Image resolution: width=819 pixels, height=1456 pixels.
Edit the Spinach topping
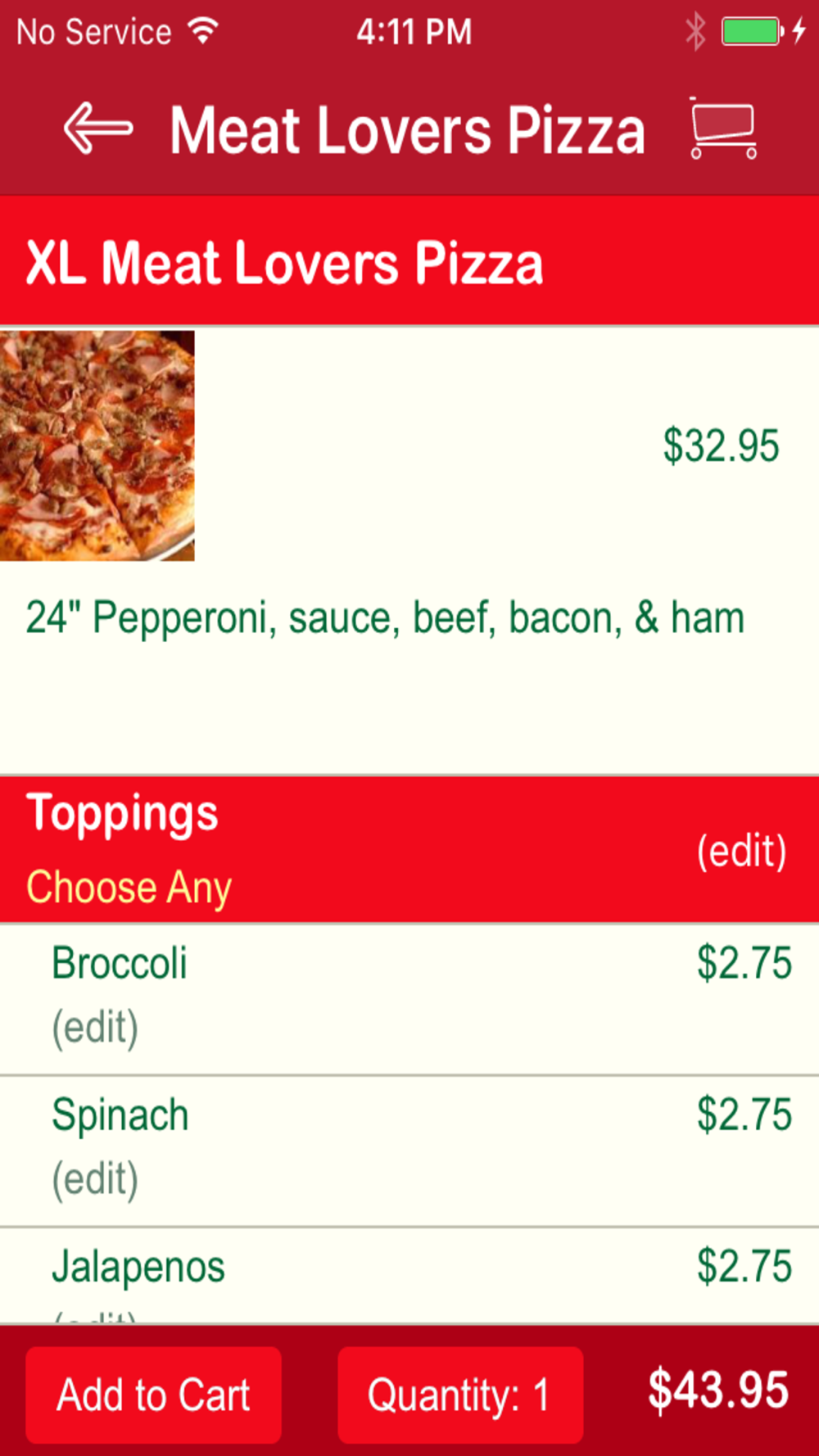pos(95,1179)
